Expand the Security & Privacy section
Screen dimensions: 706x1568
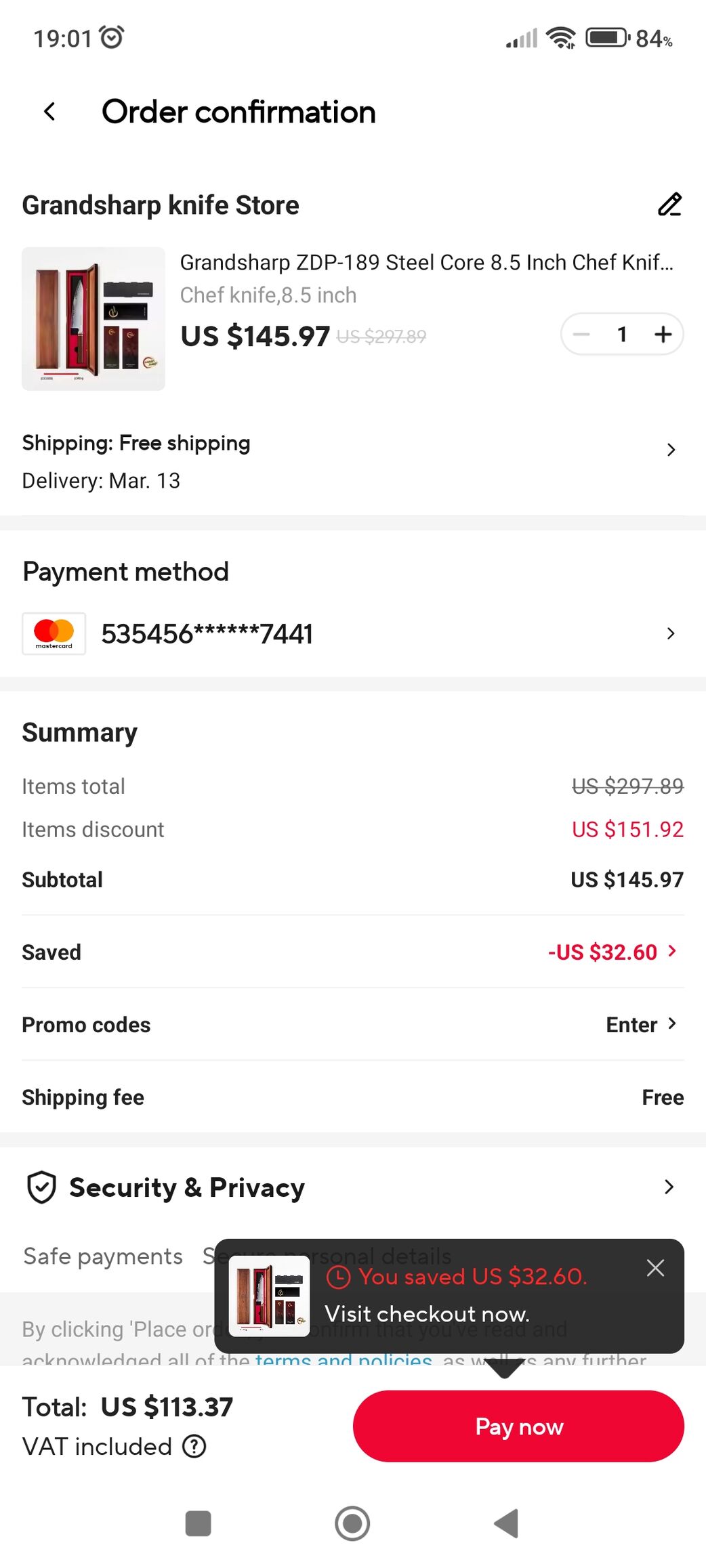(668, 1187)
